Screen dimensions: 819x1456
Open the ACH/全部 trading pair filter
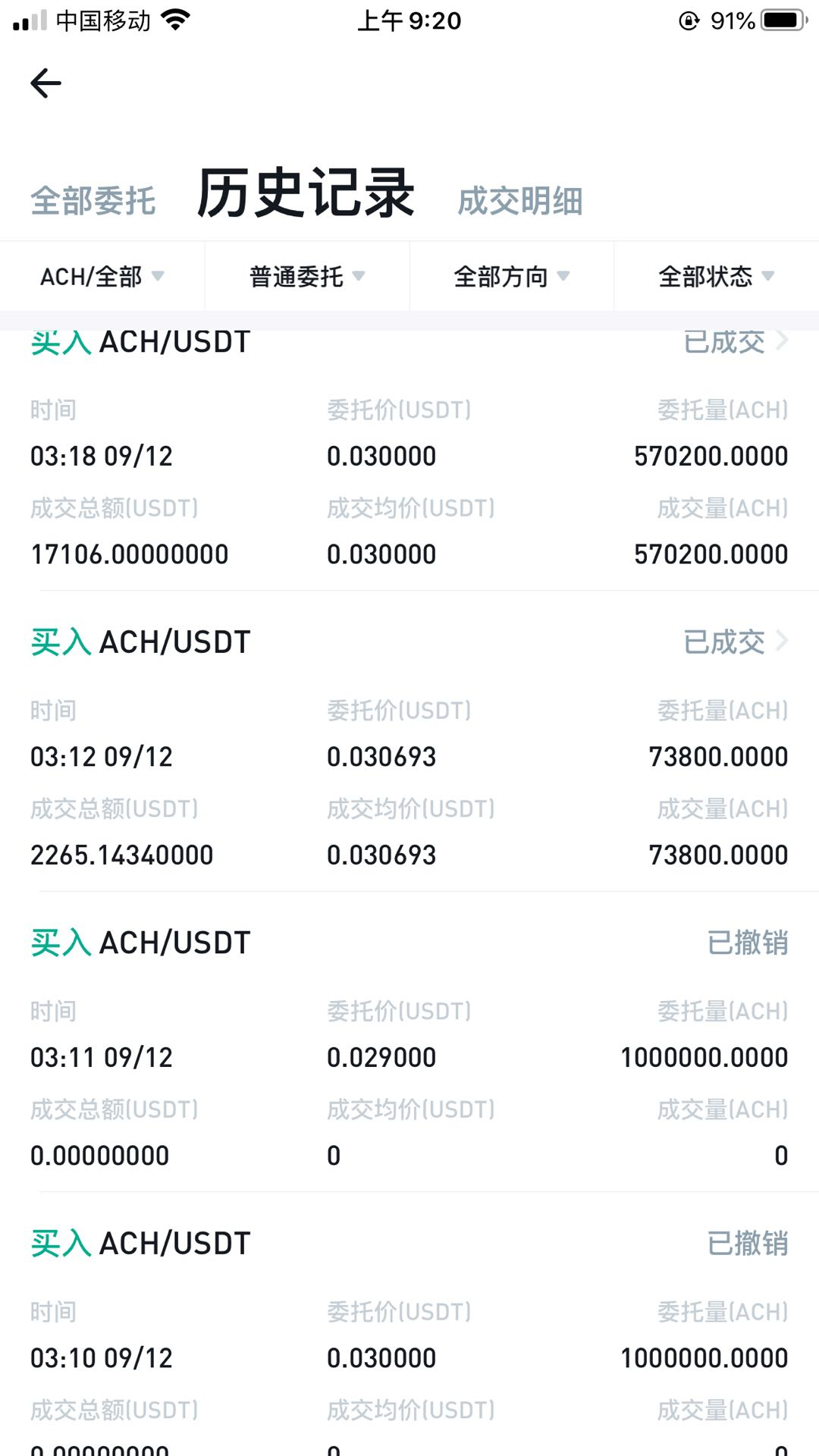(x=101, y=276)
